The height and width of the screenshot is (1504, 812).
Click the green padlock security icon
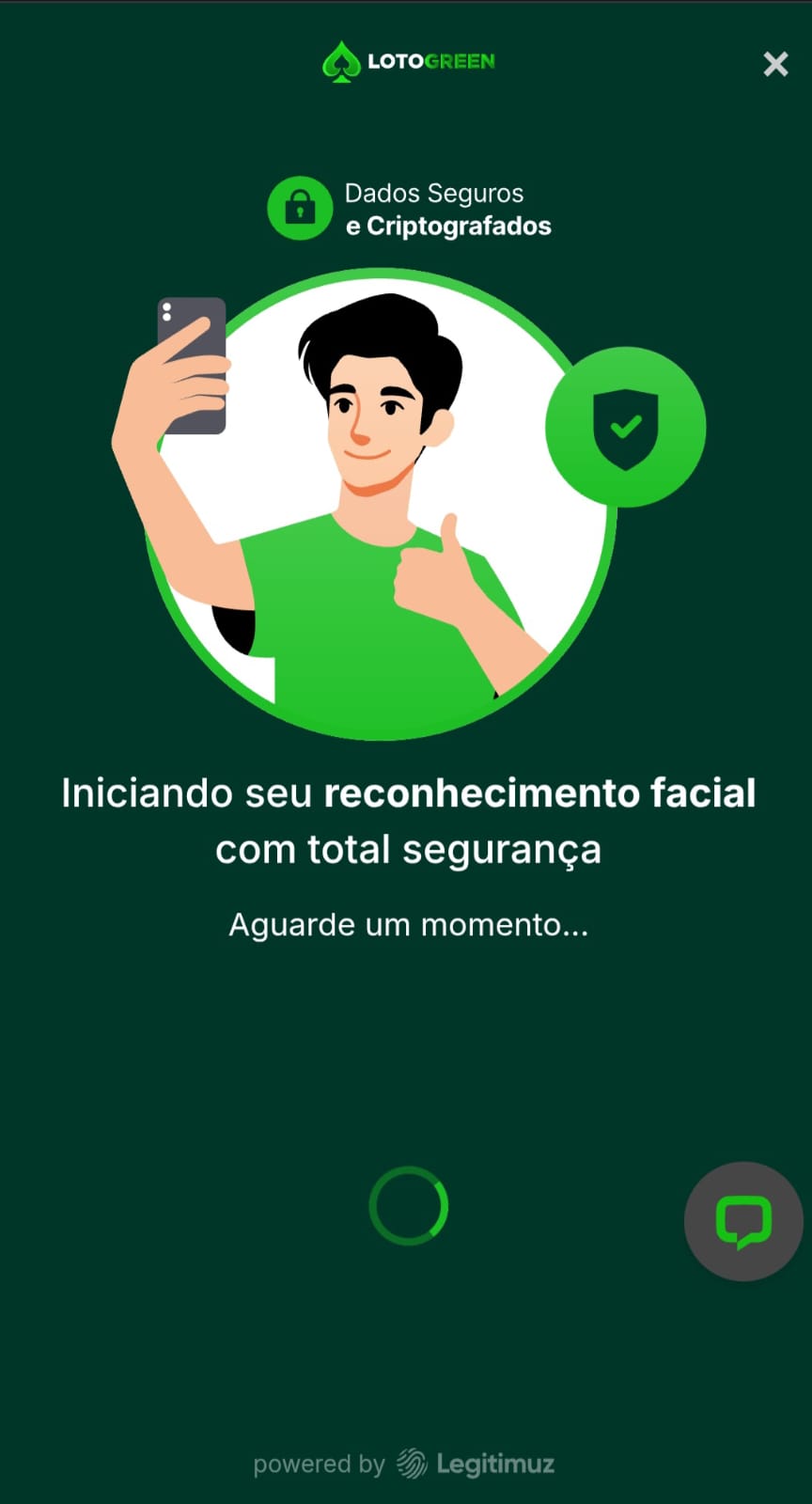click(x=300, y=208)
